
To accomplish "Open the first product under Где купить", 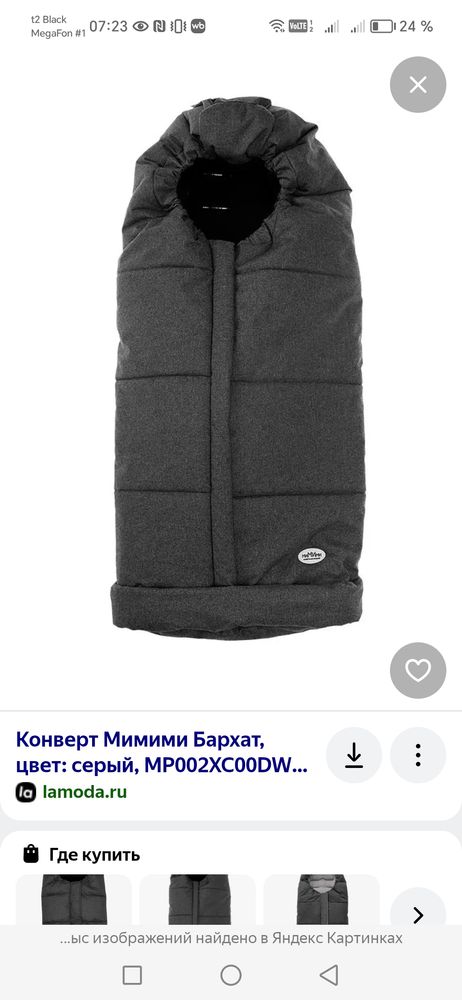I will (74, 899).
